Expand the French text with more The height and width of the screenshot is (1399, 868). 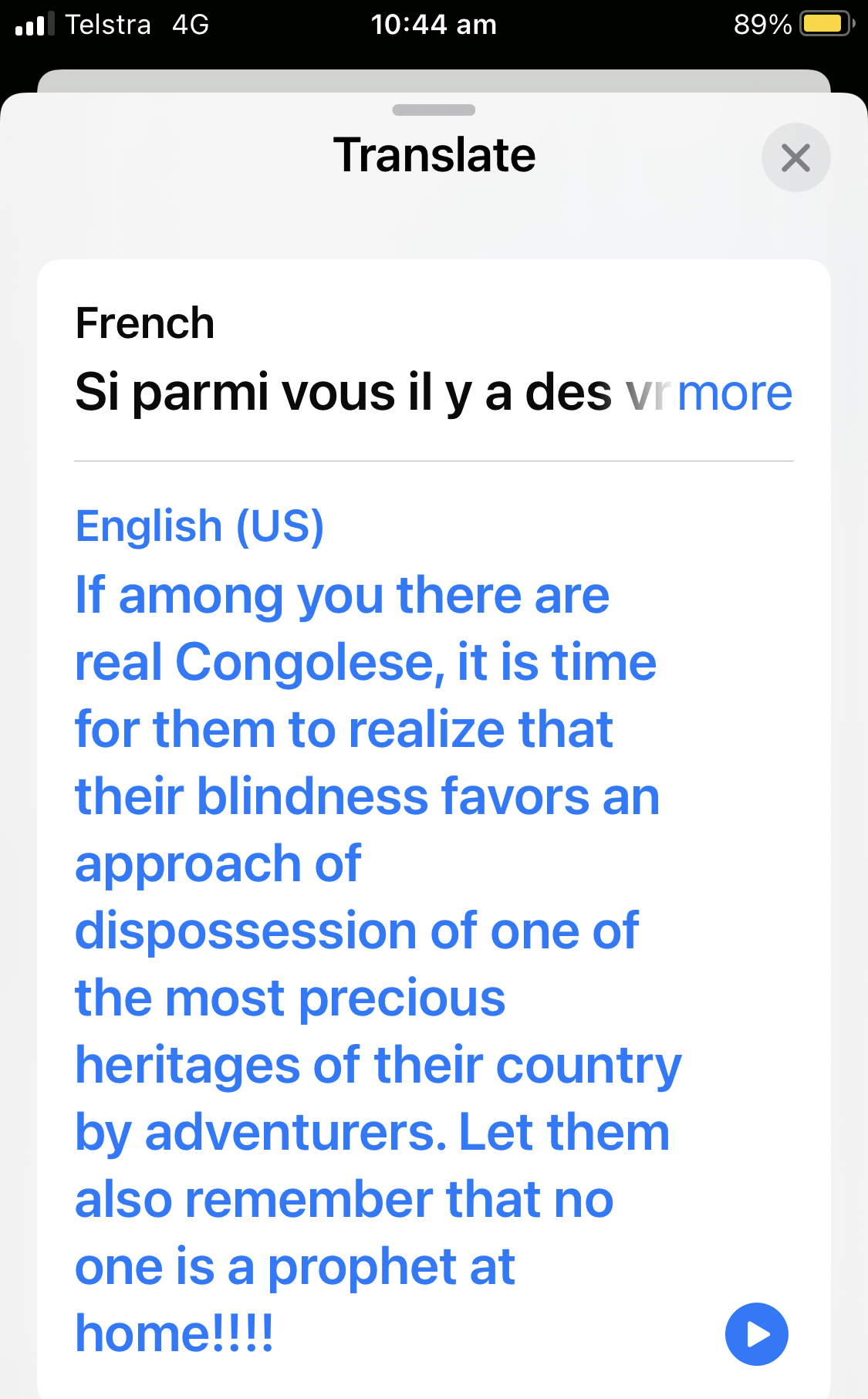(x=734, y=393)
